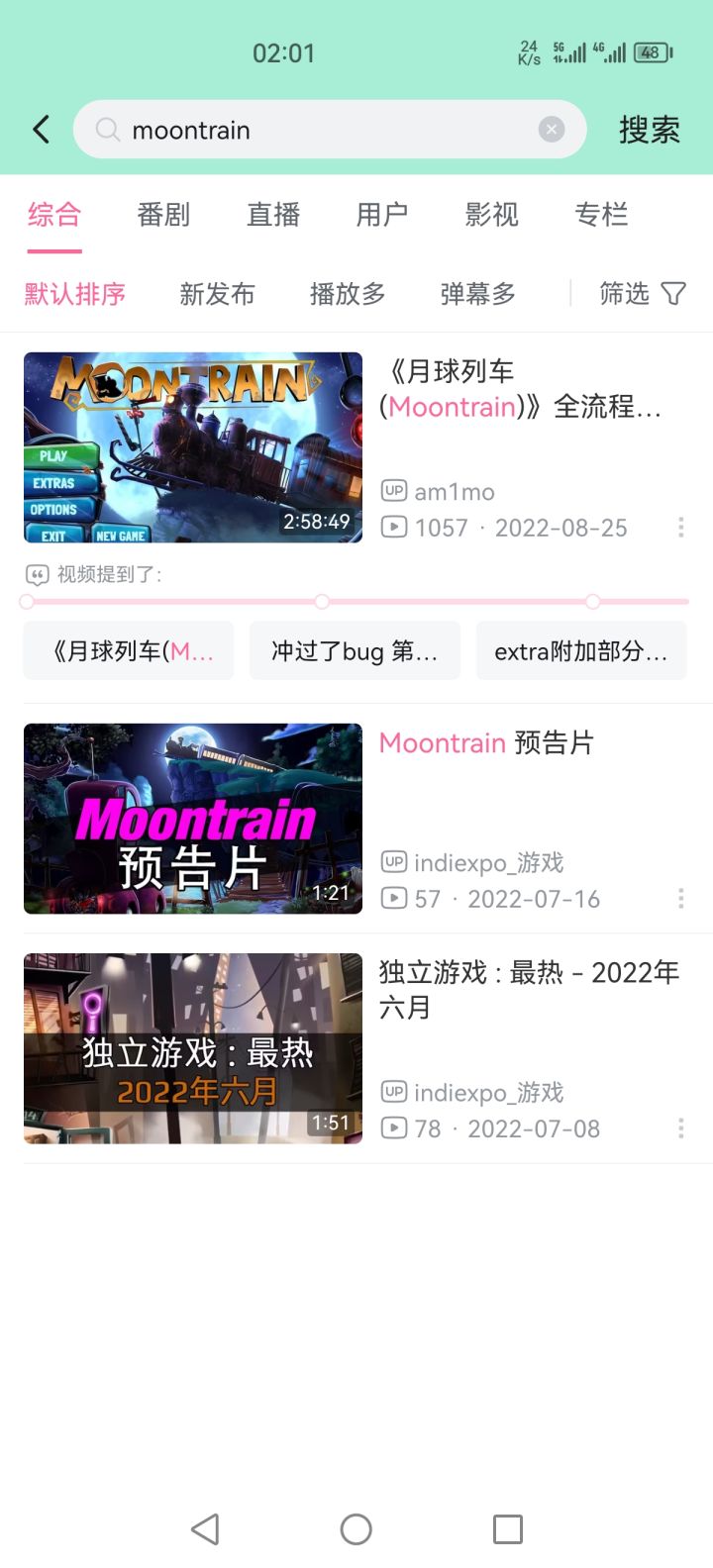Jump to the 冲过了bug chapter chip
Screen dimensions: 713x1568
[x=355, y=651]
